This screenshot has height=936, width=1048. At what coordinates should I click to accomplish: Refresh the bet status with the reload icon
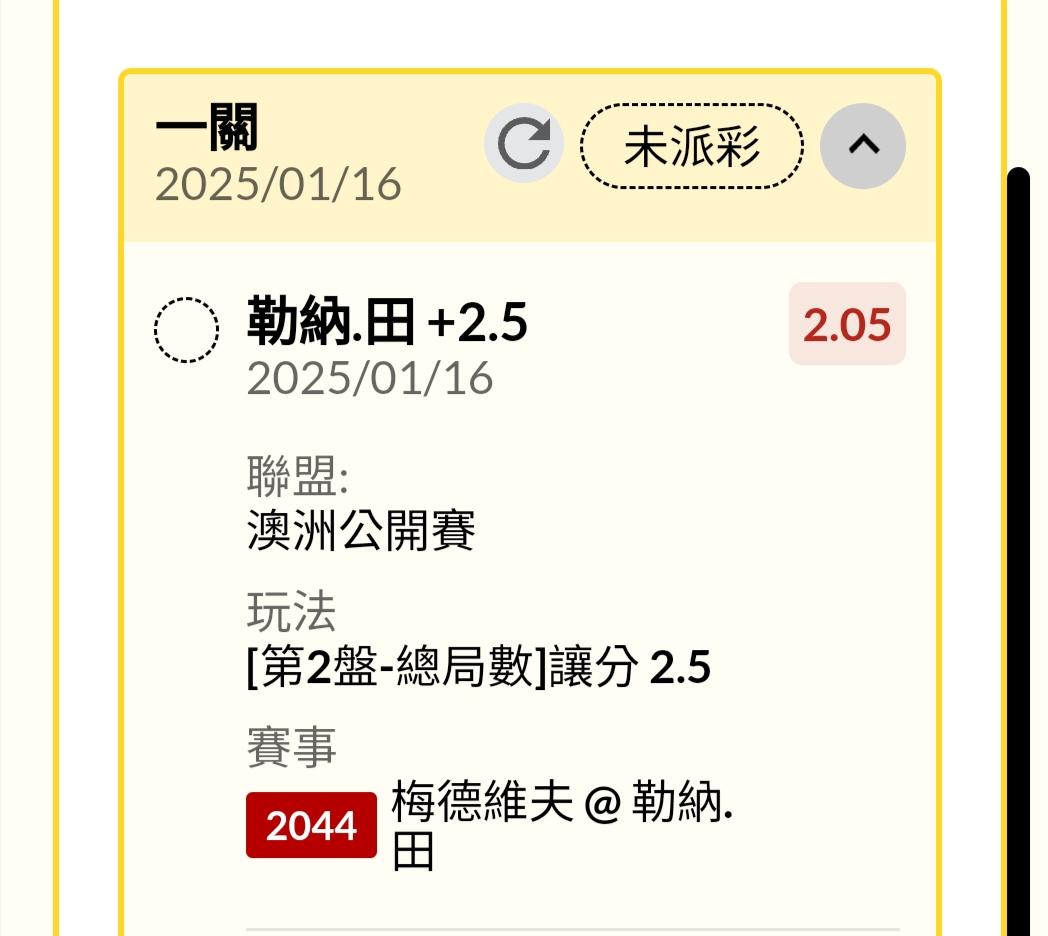tap(523, 144)
